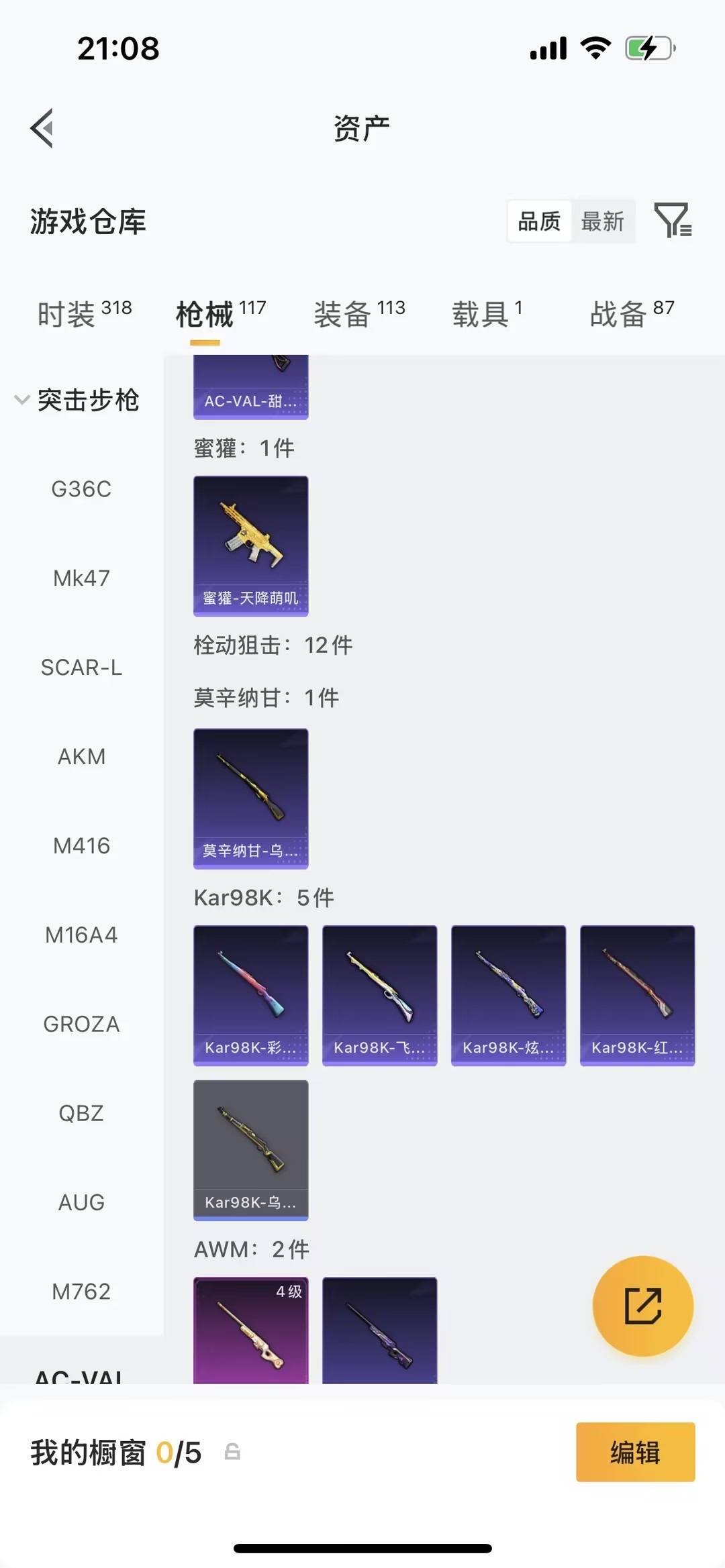Enable 最新 sorting mode
The height and width of the screenshot is (1568, 725).
tap(603, 221)
